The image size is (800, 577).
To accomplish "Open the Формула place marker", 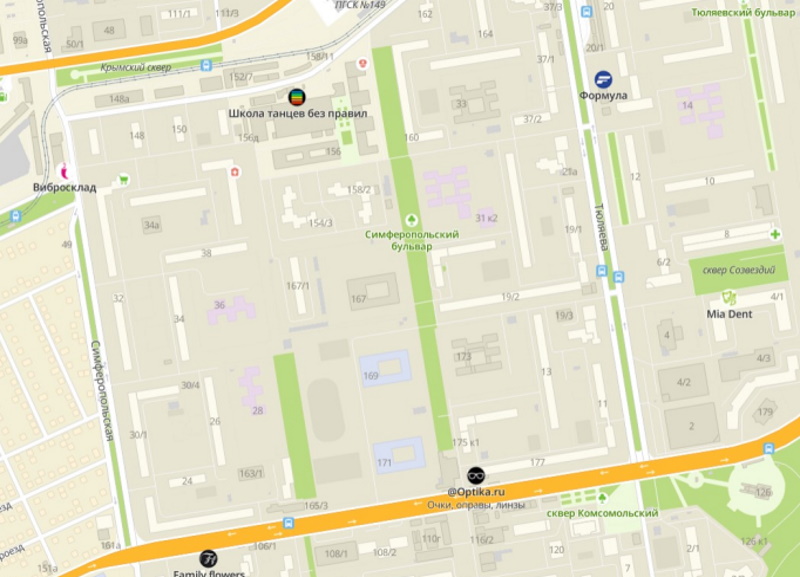I will click(603, 79).
